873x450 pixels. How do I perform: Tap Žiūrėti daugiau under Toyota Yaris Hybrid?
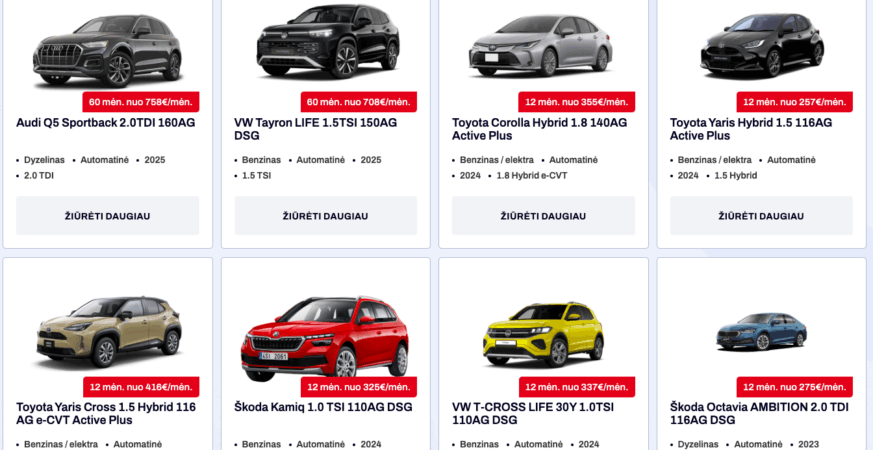click(x=761, y=216)
